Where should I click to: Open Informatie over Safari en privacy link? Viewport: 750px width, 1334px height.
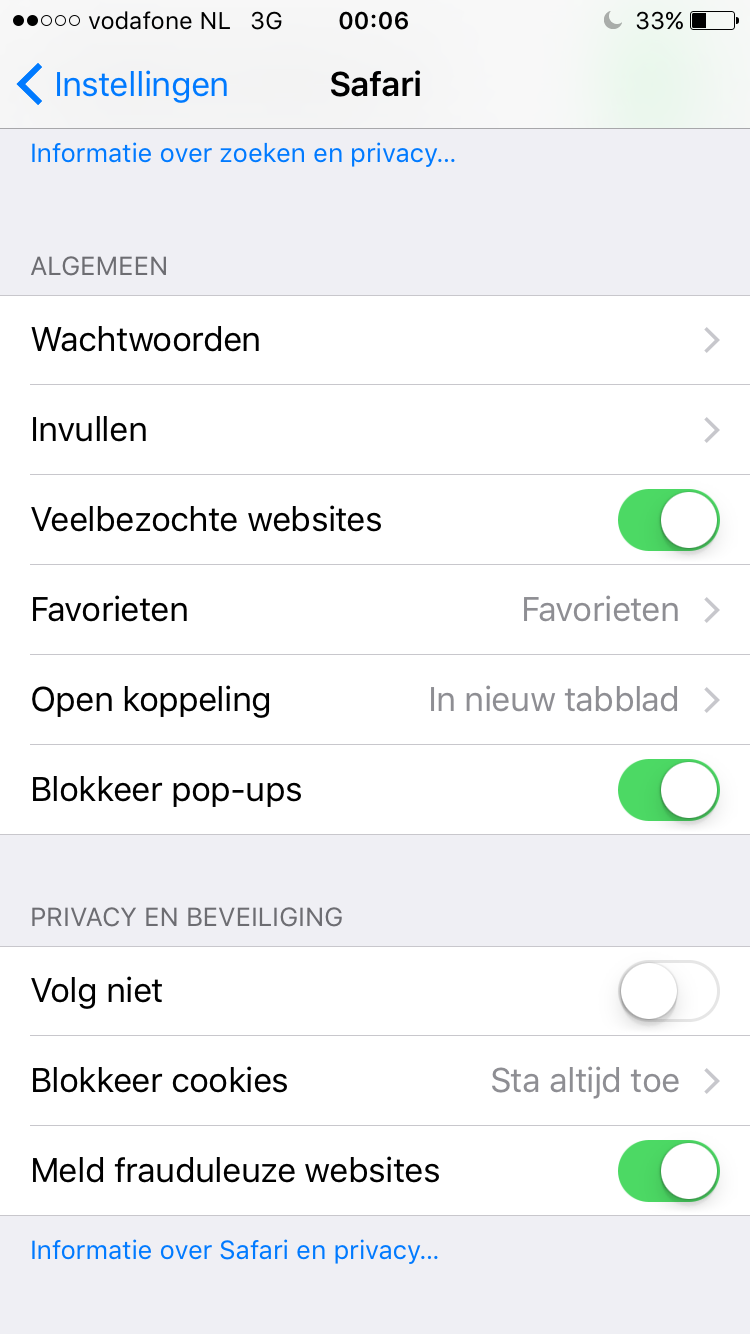click(234, 1250)
